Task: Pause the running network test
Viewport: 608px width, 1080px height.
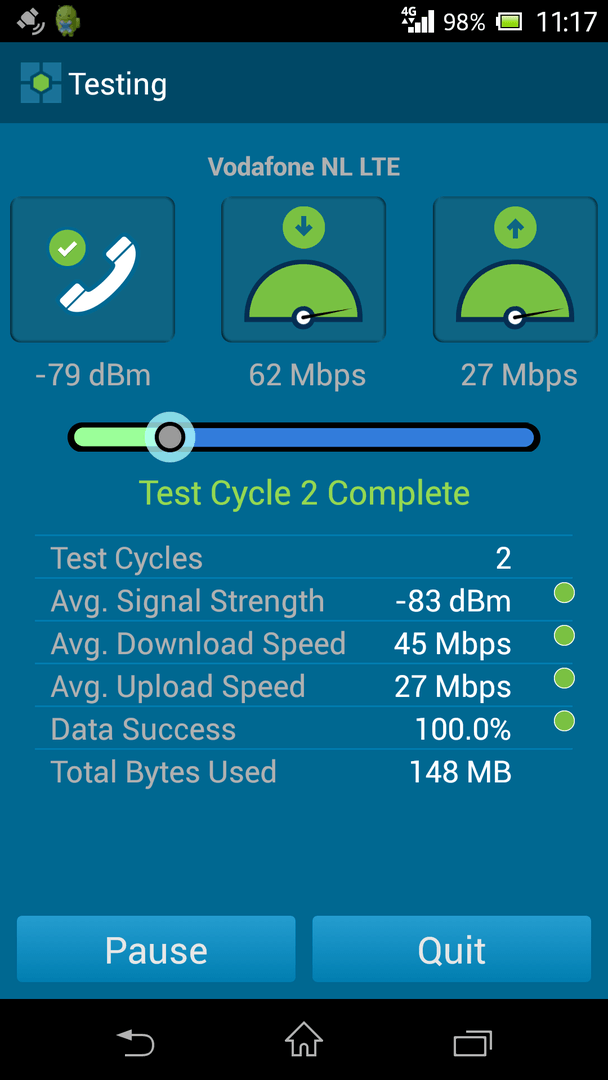Action: pos(156,949)
